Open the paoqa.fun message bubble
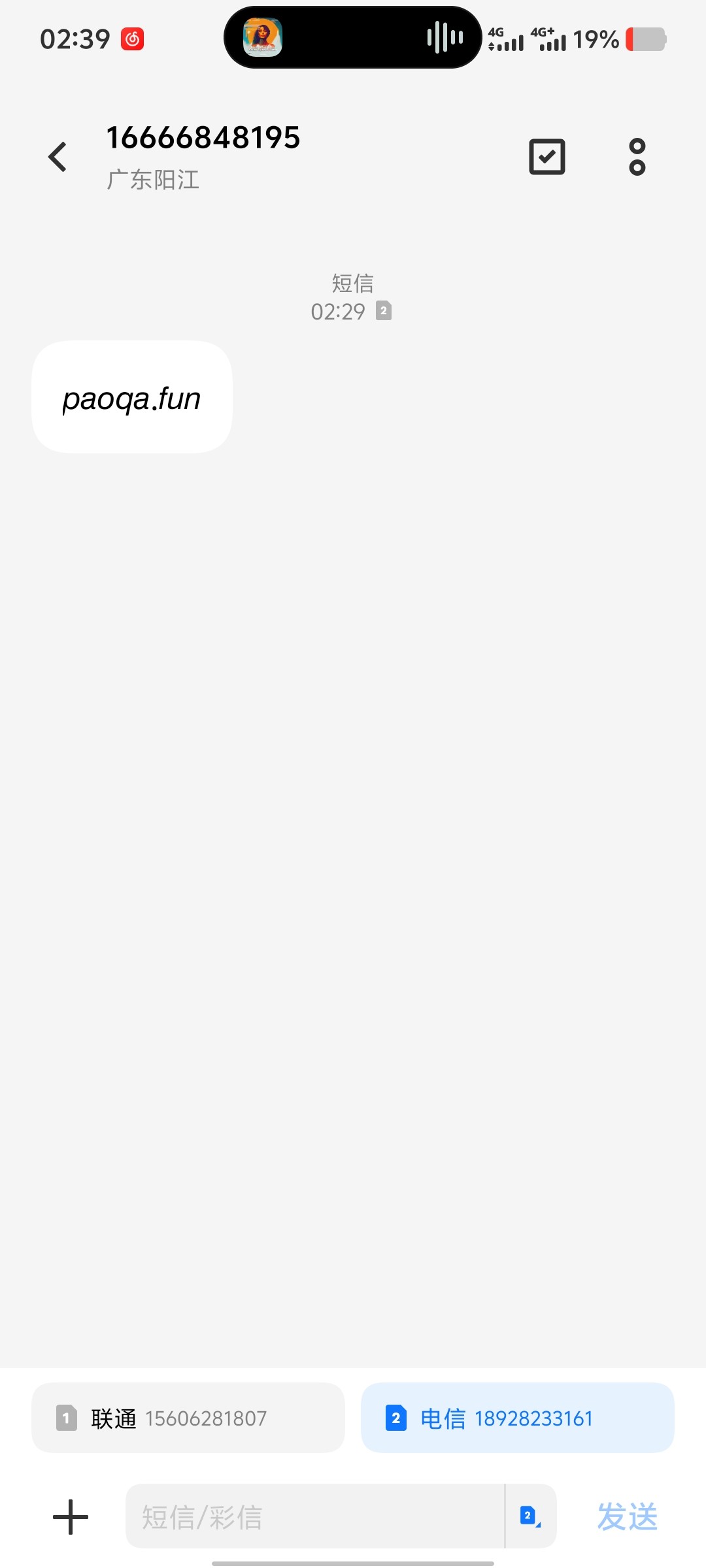The width and height of the screenshot is (706, 1568). pyautogui.click(x=132, y=397)
